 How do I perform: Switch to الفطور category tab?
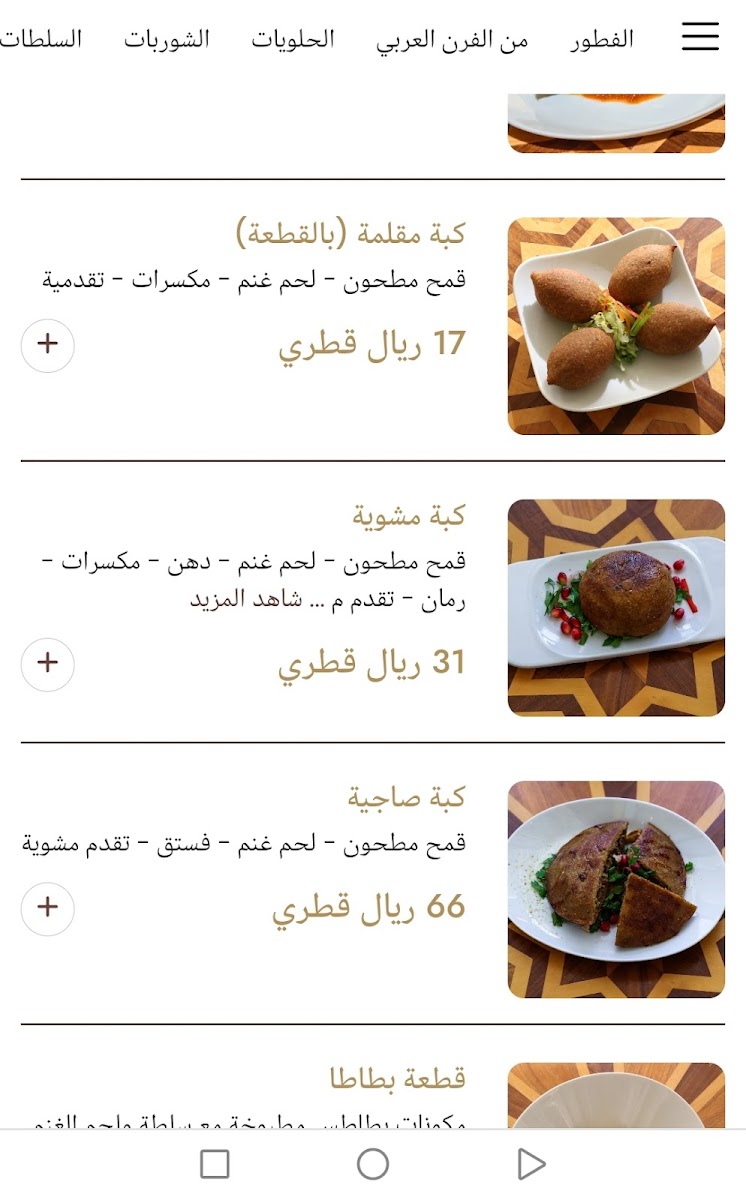pyautogui.click(x=602, y=40)
